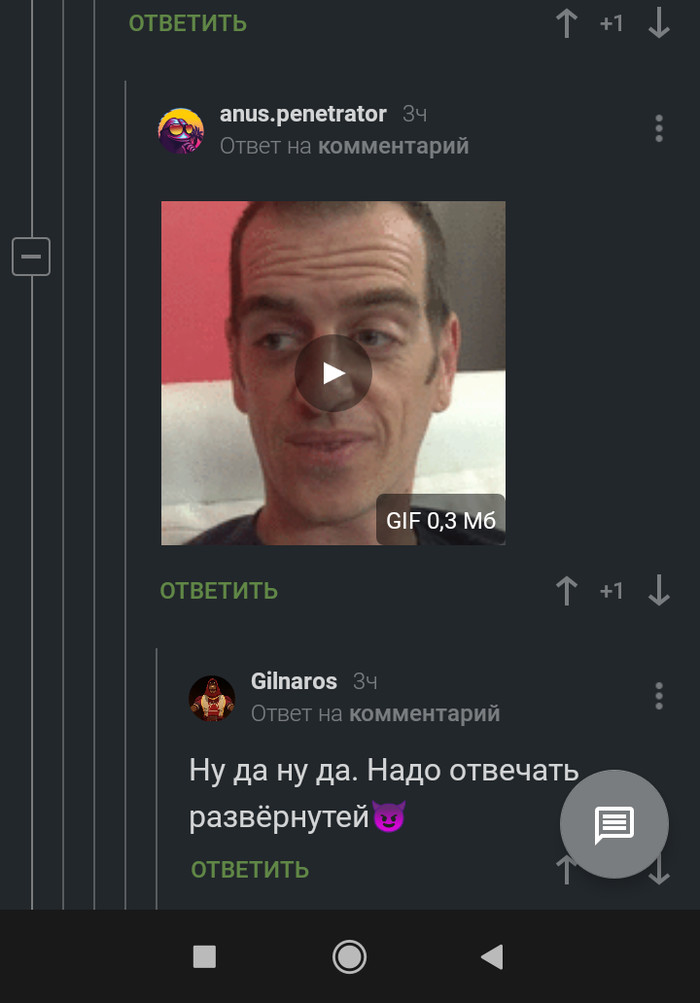Play the GIF in anus.penetrator's comment
The width and height of the screenshot is (700, 1003).
pyautogui.click(x=333, y=373)
